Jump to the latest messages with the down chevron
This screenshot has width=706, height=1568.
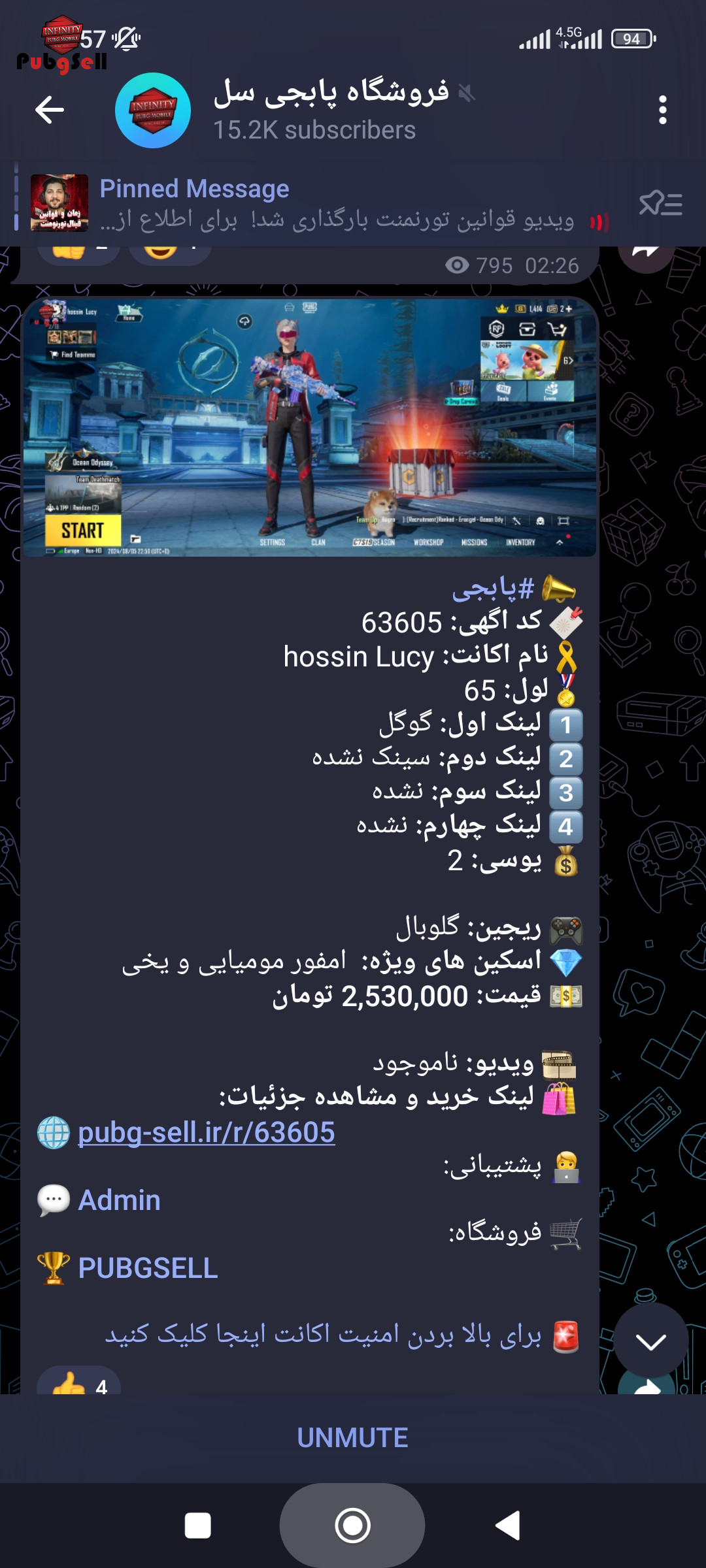650,1341
